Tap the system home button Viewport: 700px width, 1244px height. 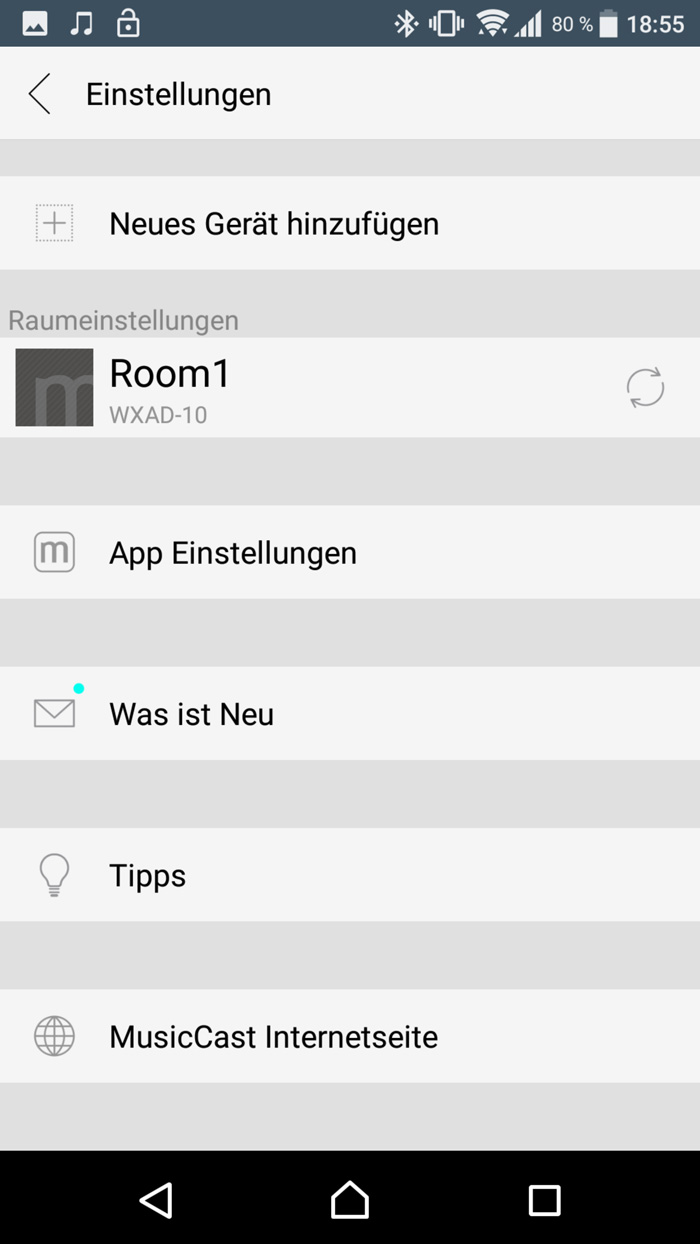tap(350, 1199)
